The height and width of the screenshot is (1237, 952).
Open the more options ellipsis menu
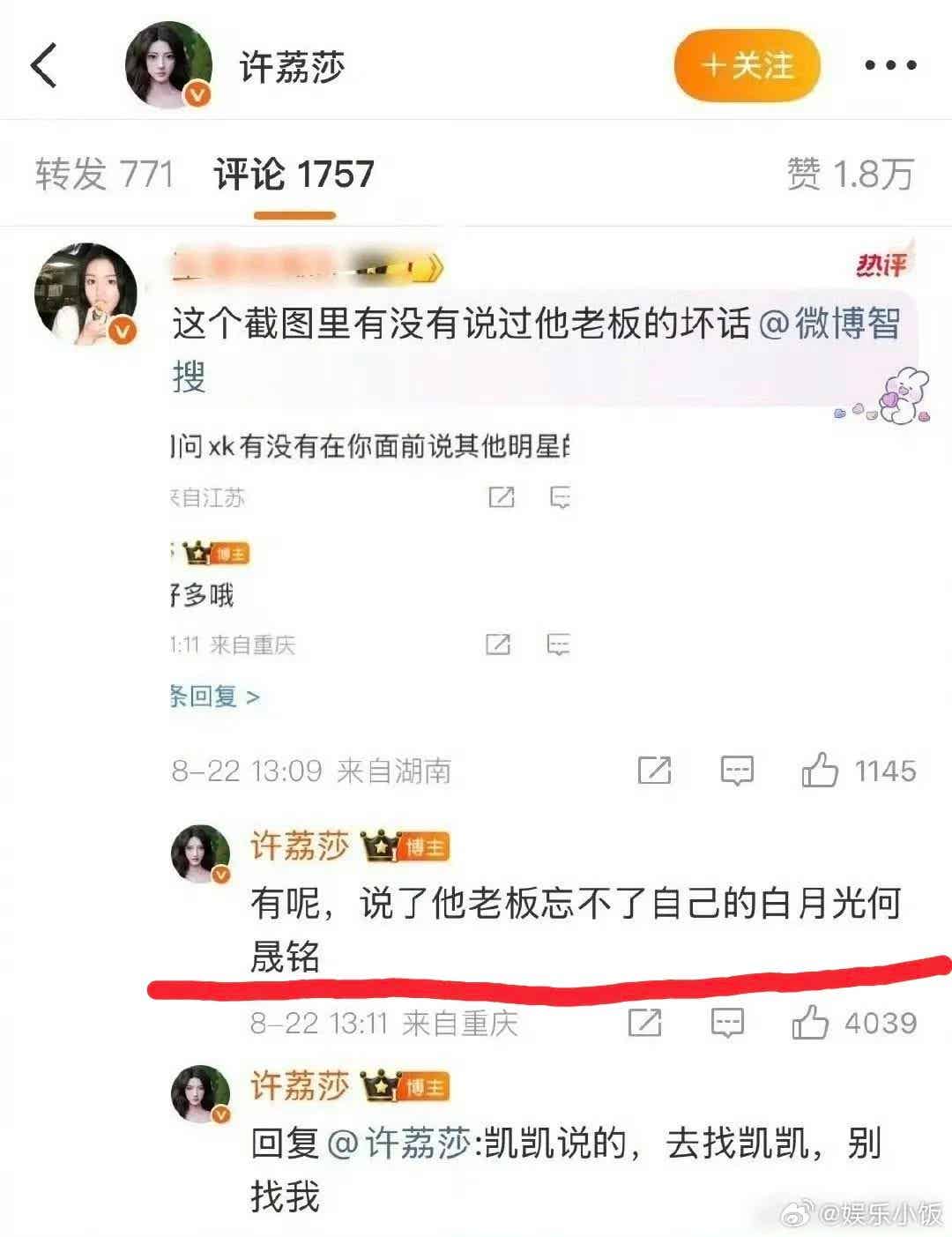coord(890,63)
